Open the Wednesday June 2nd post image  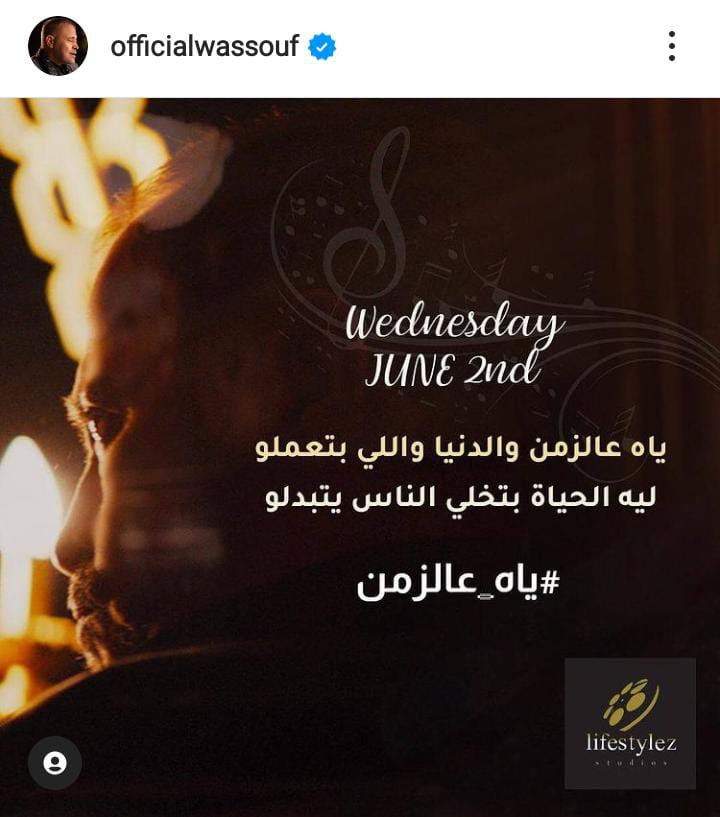coord(360,450)
